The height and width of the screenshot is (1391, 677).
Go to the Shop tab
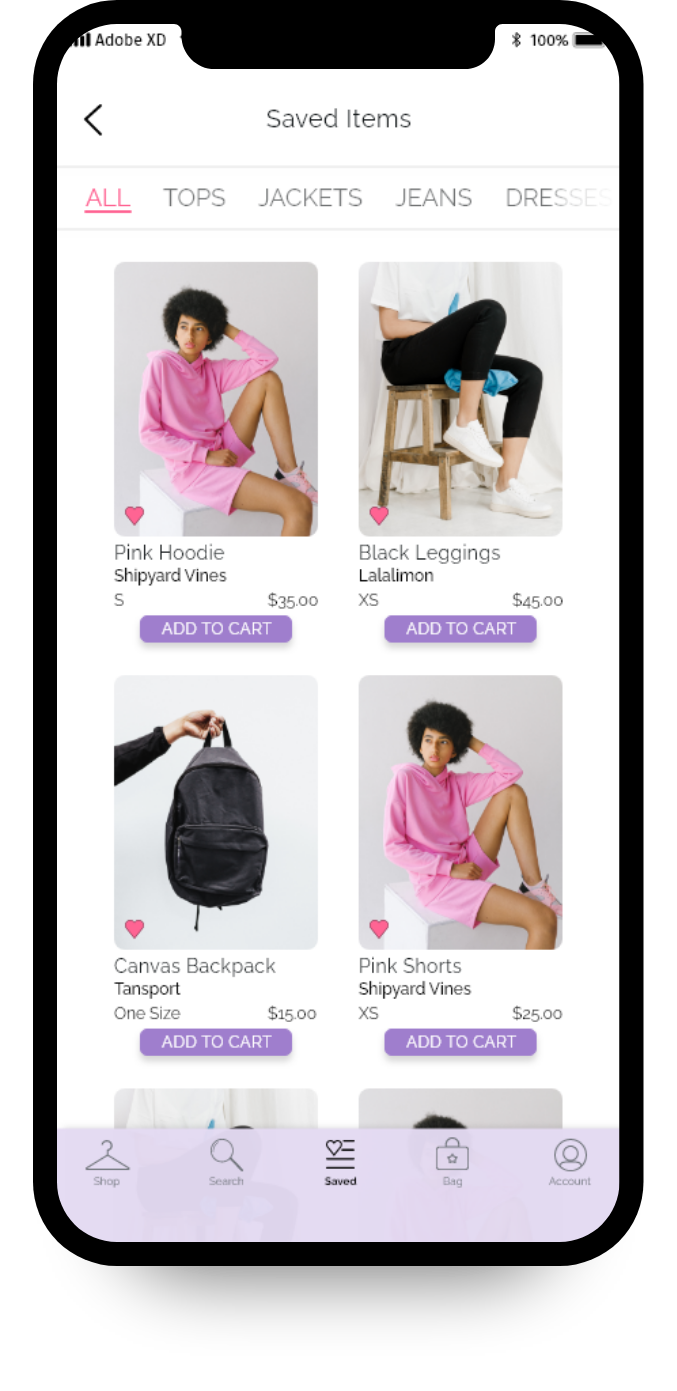coord(107,1163)
